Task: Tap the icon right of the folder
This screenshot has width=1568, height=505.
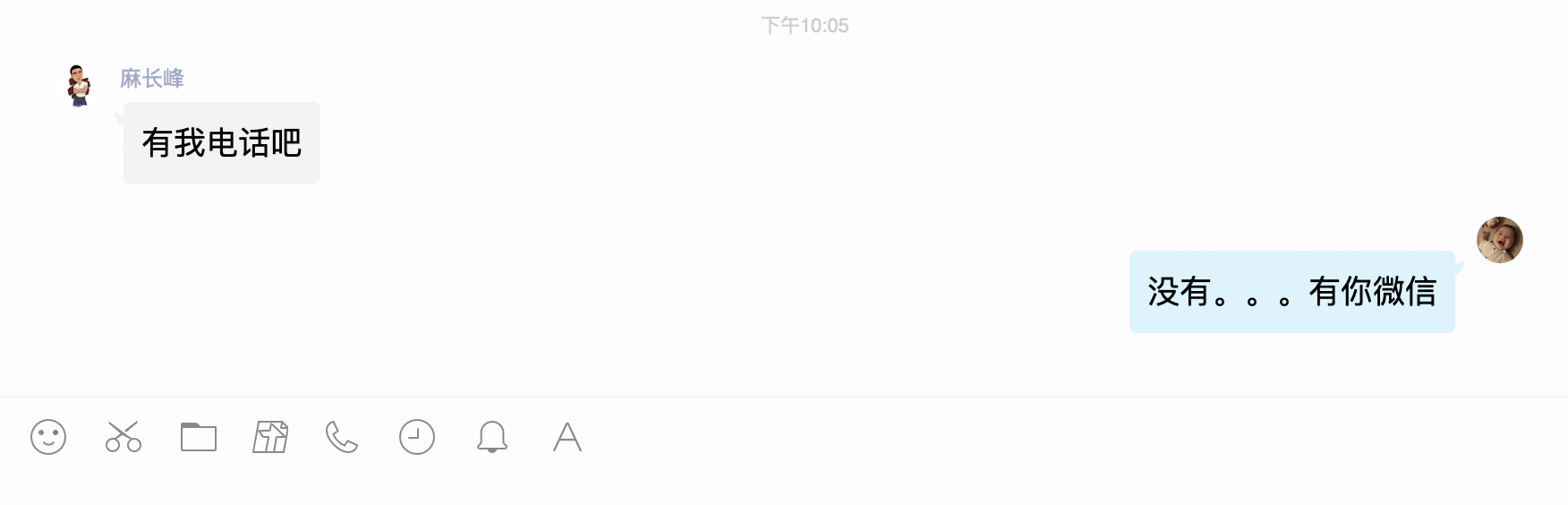Action: point(270,437)
